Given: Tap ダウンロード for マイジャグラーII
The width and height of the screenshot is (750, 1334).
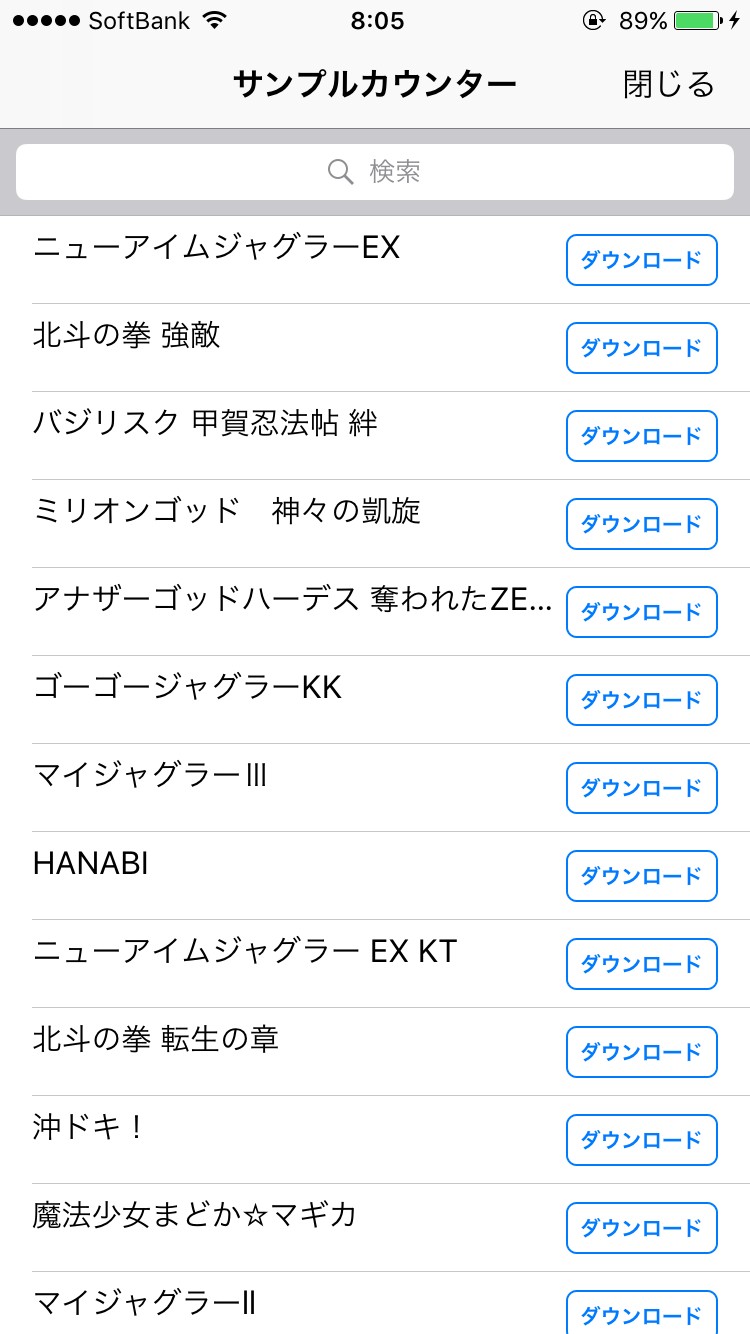Looking at the screenshot, I should pyautogui.click(x=641, y=1314).
